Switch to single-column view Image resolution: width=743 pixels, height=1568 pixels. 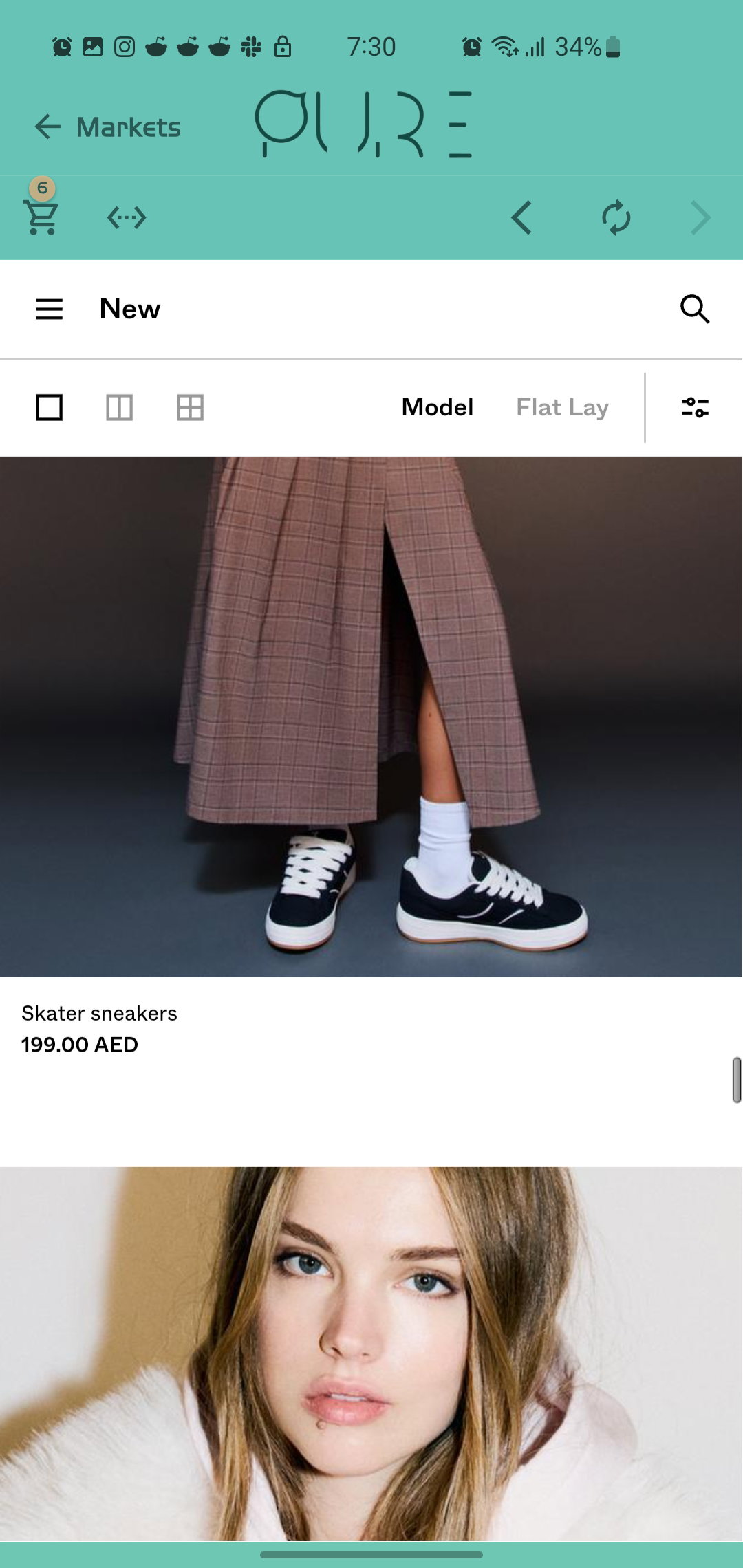tap(50, 408)
